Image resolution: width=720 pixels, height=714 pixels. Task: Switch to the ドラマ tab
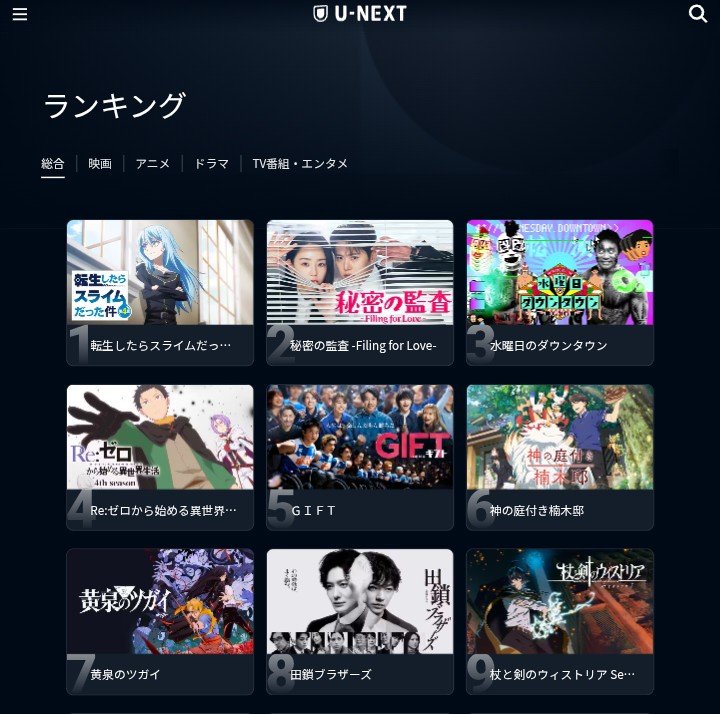212,164
